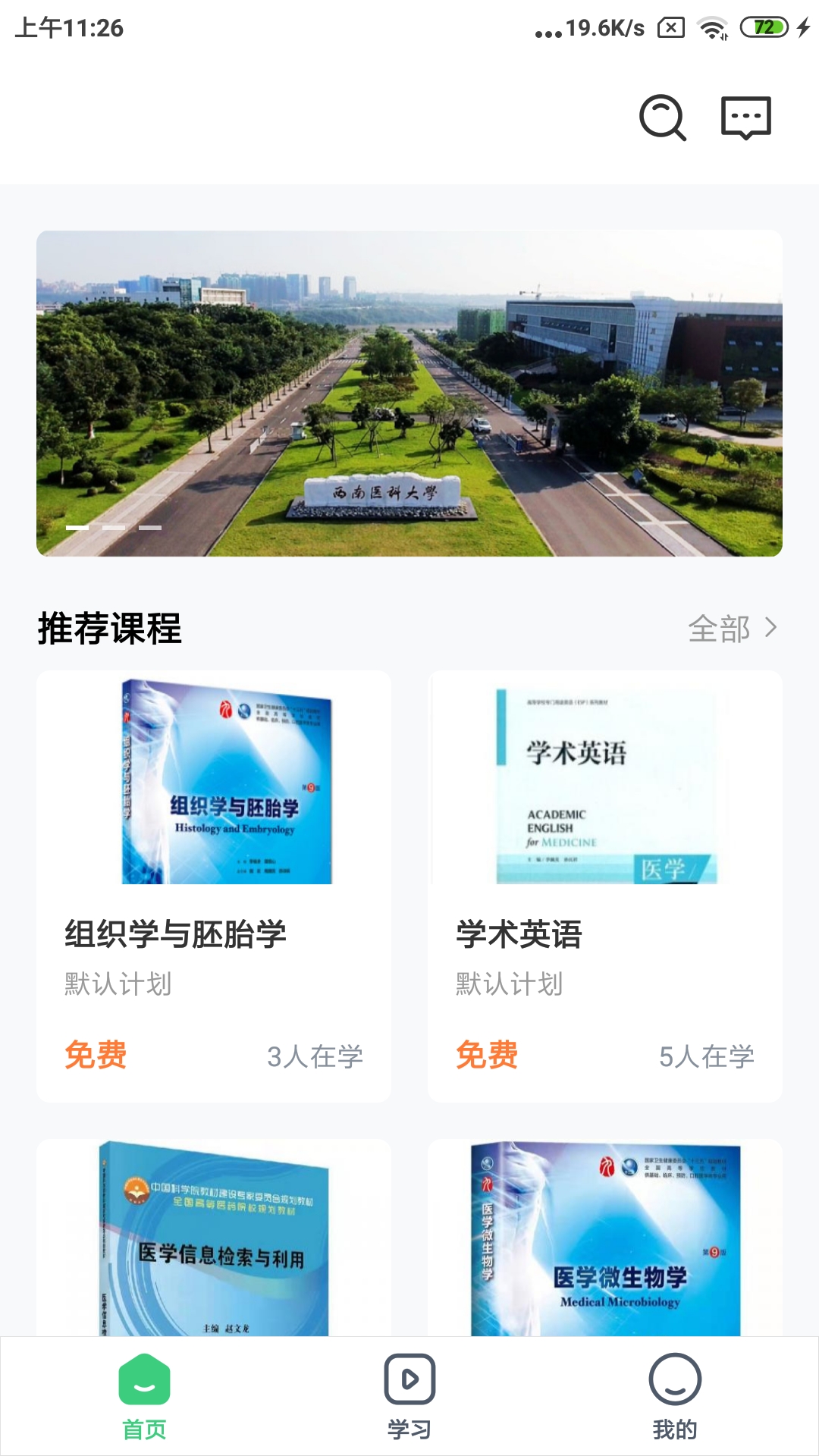Open the messages icon at top right

point(744,118)
